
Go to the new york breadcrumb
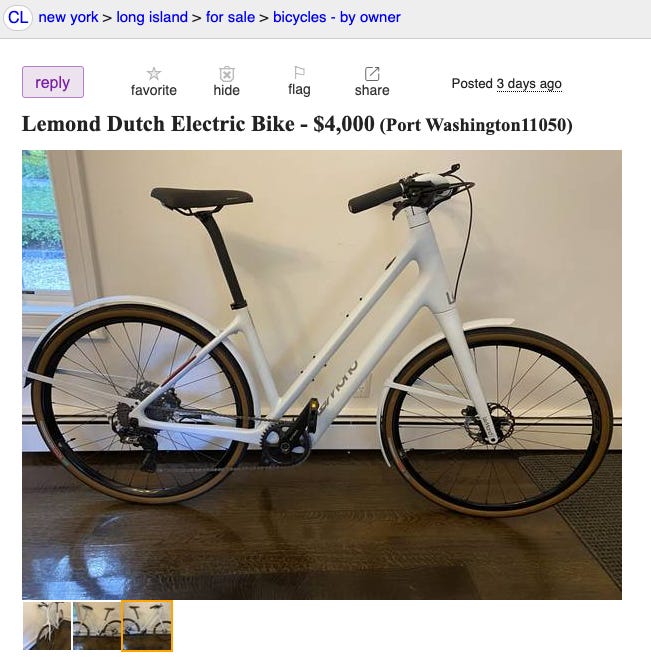tap(68, 17)
